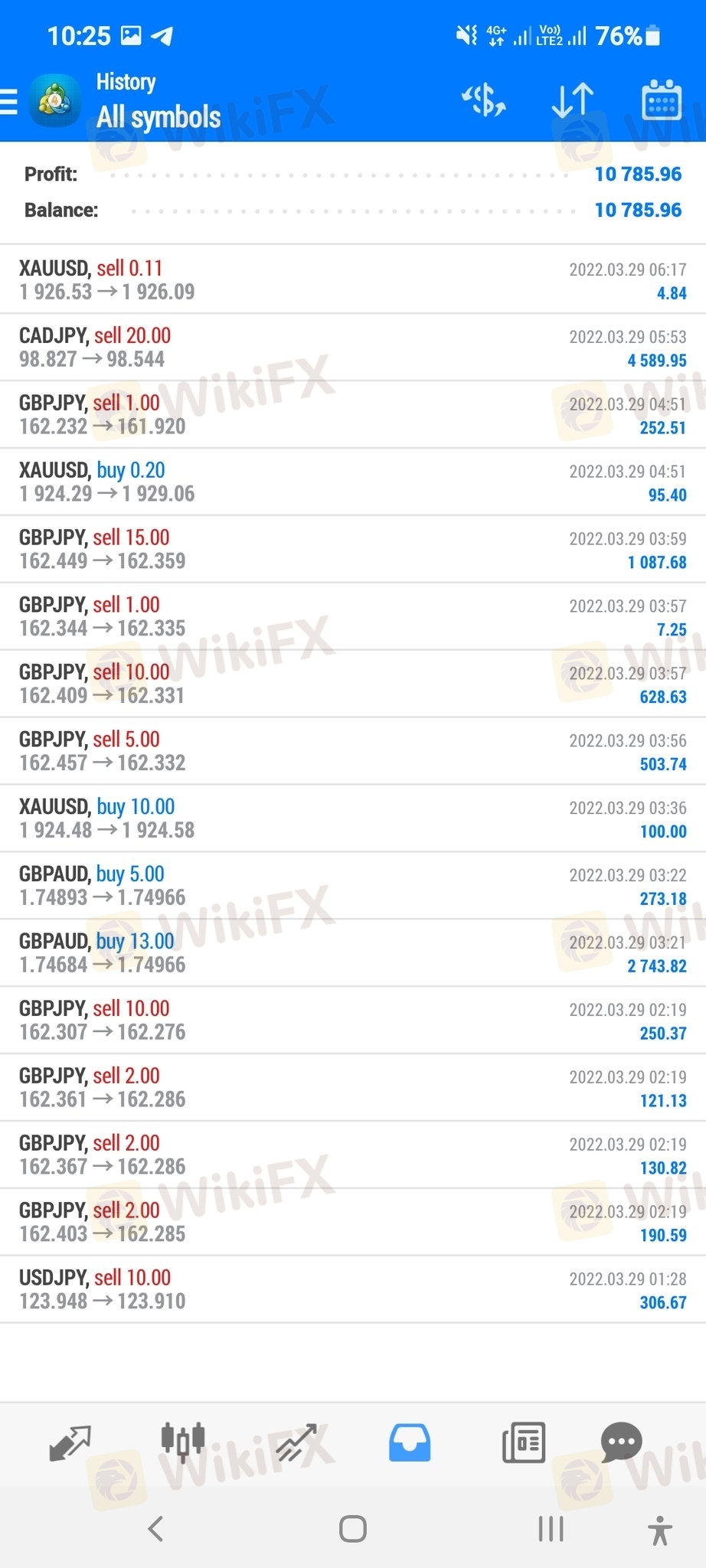
Task: Open the hamburger drawer menu
Action: 11,102
